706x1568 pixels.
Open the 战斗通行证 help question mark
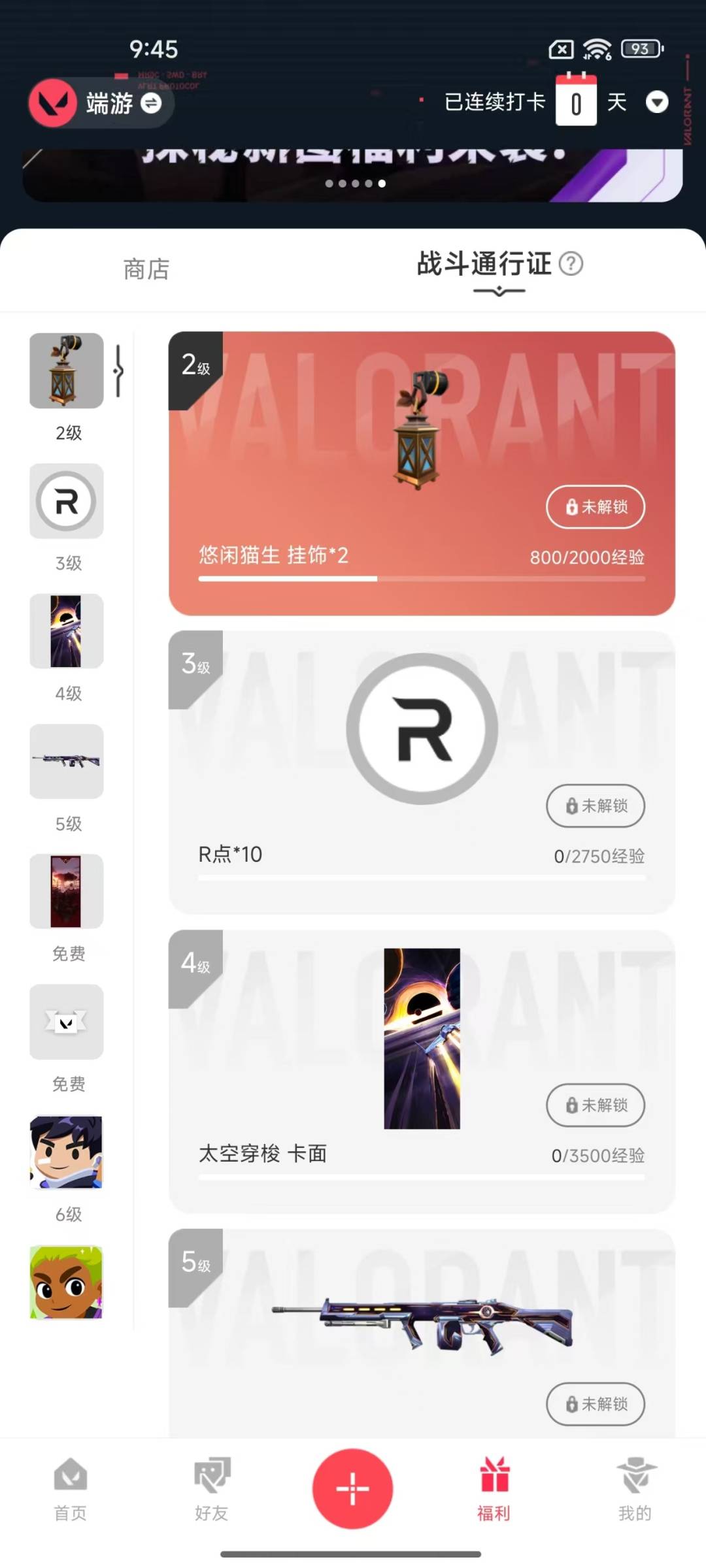(x=571, y=264)
